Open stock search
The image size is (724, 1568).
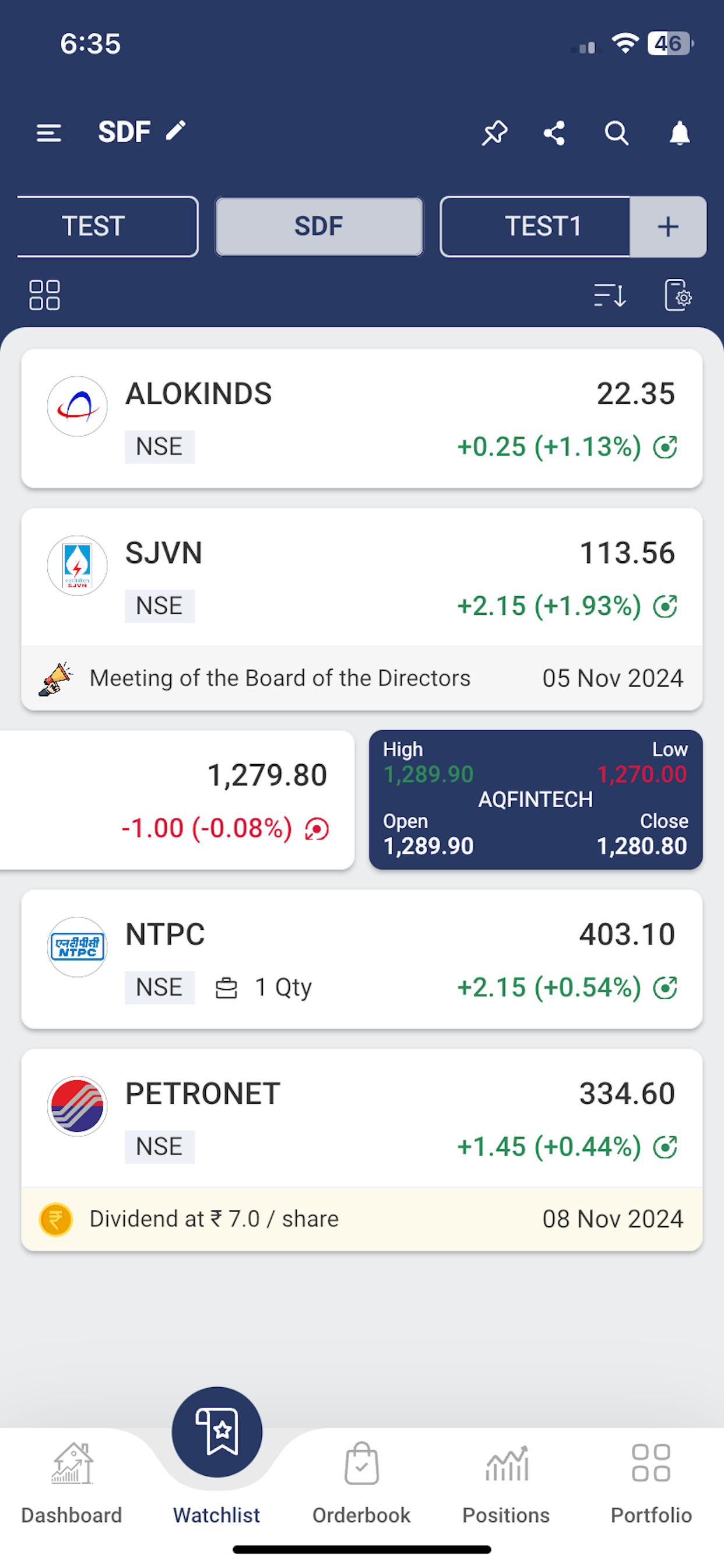616,132
